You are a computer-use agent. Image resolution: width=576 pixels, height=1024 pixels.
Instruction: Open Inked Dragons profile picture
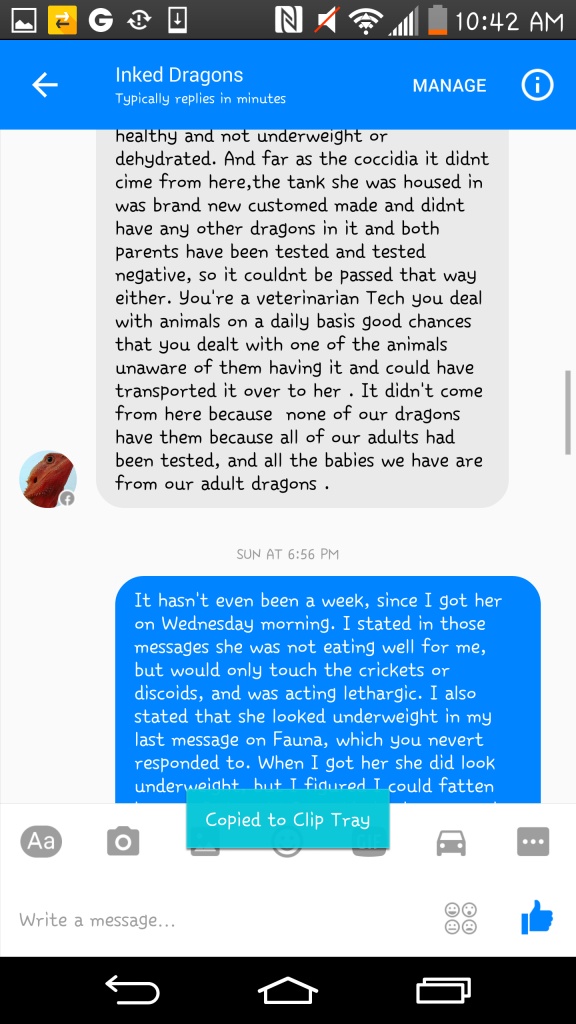tap(48, 479)
